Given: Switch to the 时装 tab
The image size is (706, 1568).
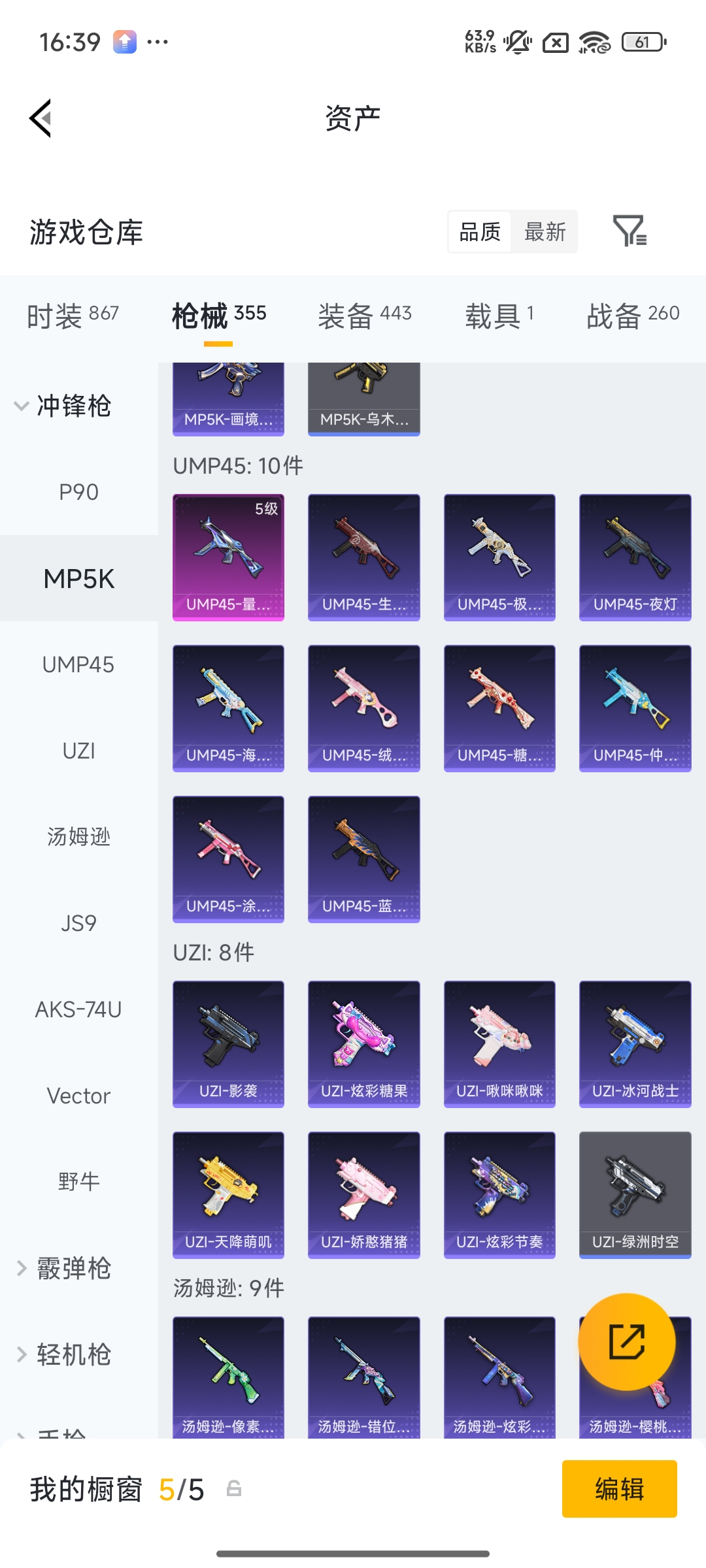Looking at the screenshot, I should click(73, 316).
